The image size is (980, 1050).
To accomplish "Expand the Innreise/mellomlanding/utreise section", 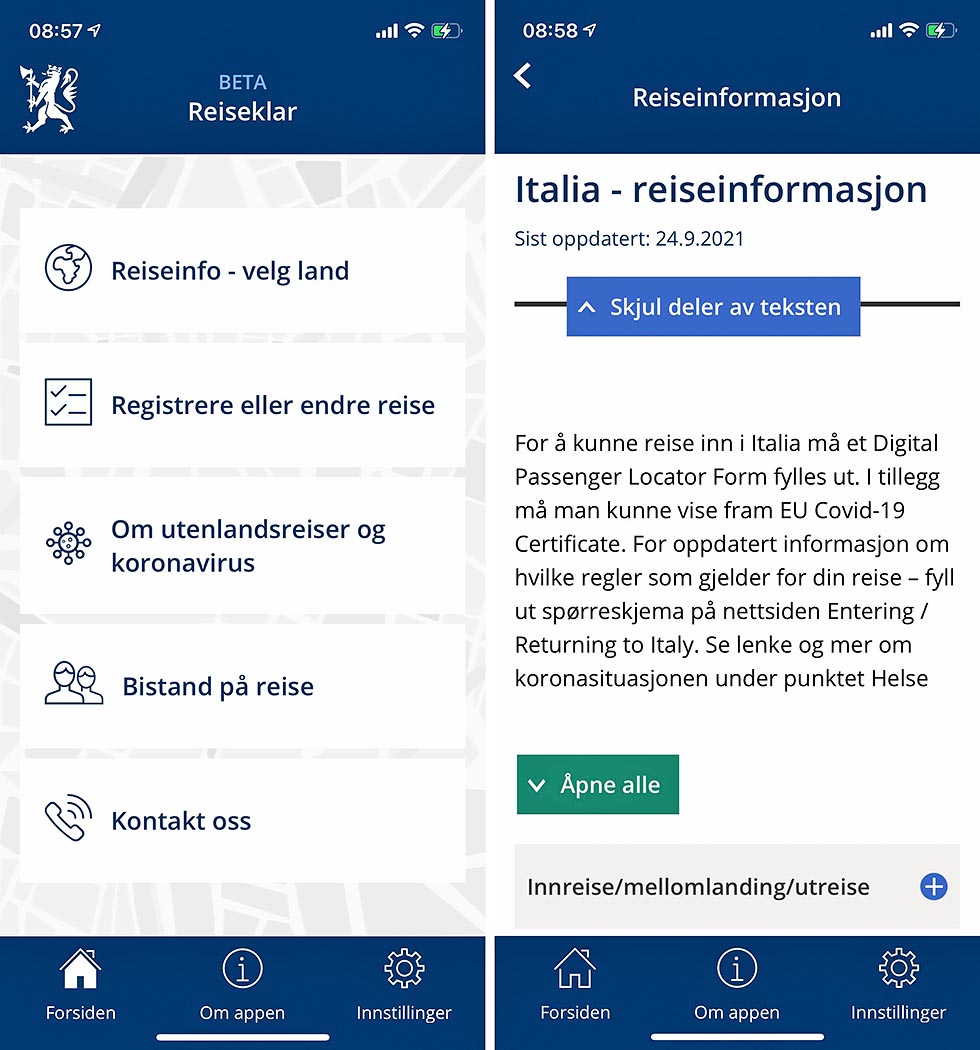I will point(932,886).
